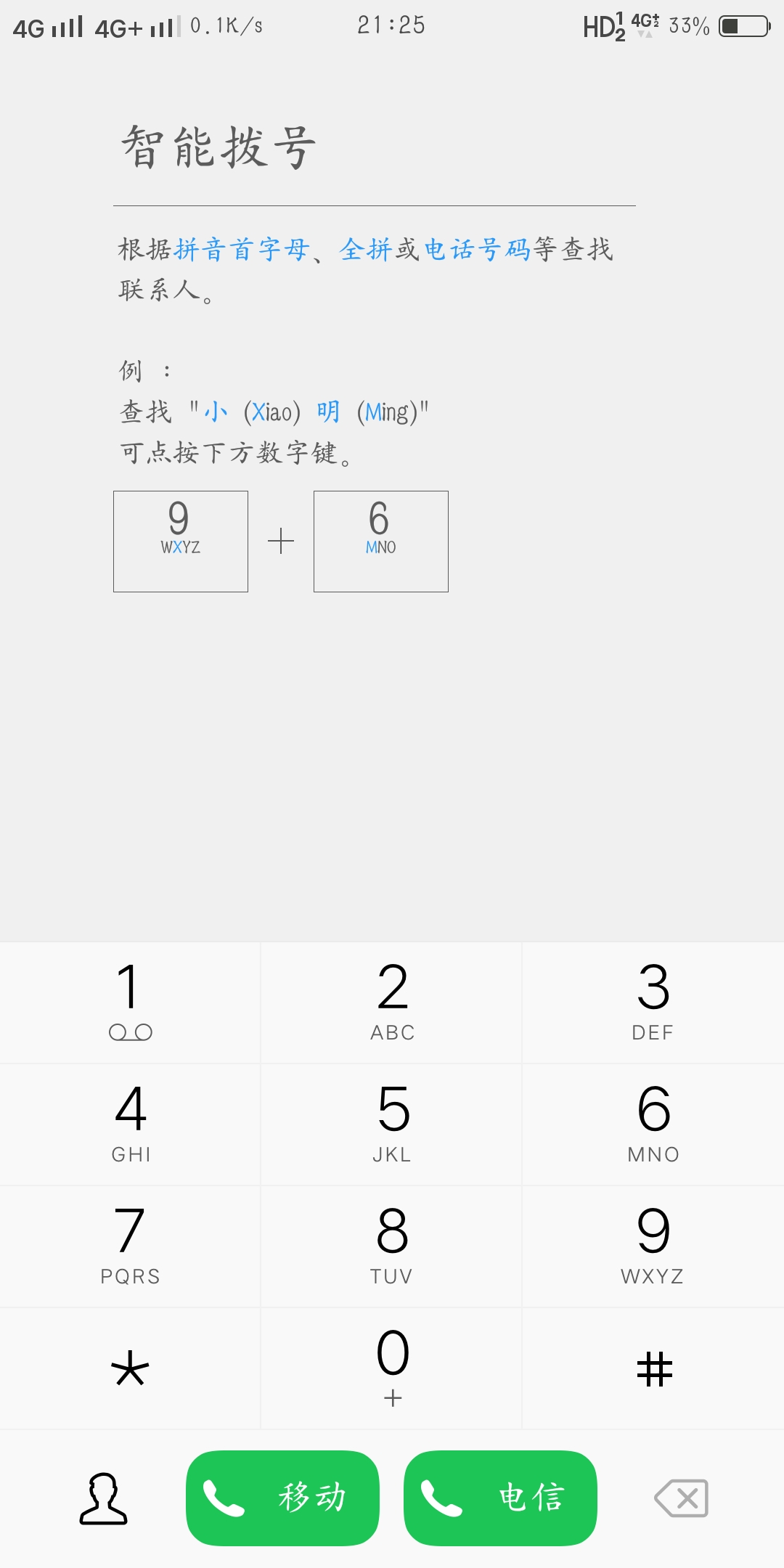The height and width of the screenshot is (1568, 784).
Task: Enter digit 5 JKL
Action: (x=392, y=1124)
